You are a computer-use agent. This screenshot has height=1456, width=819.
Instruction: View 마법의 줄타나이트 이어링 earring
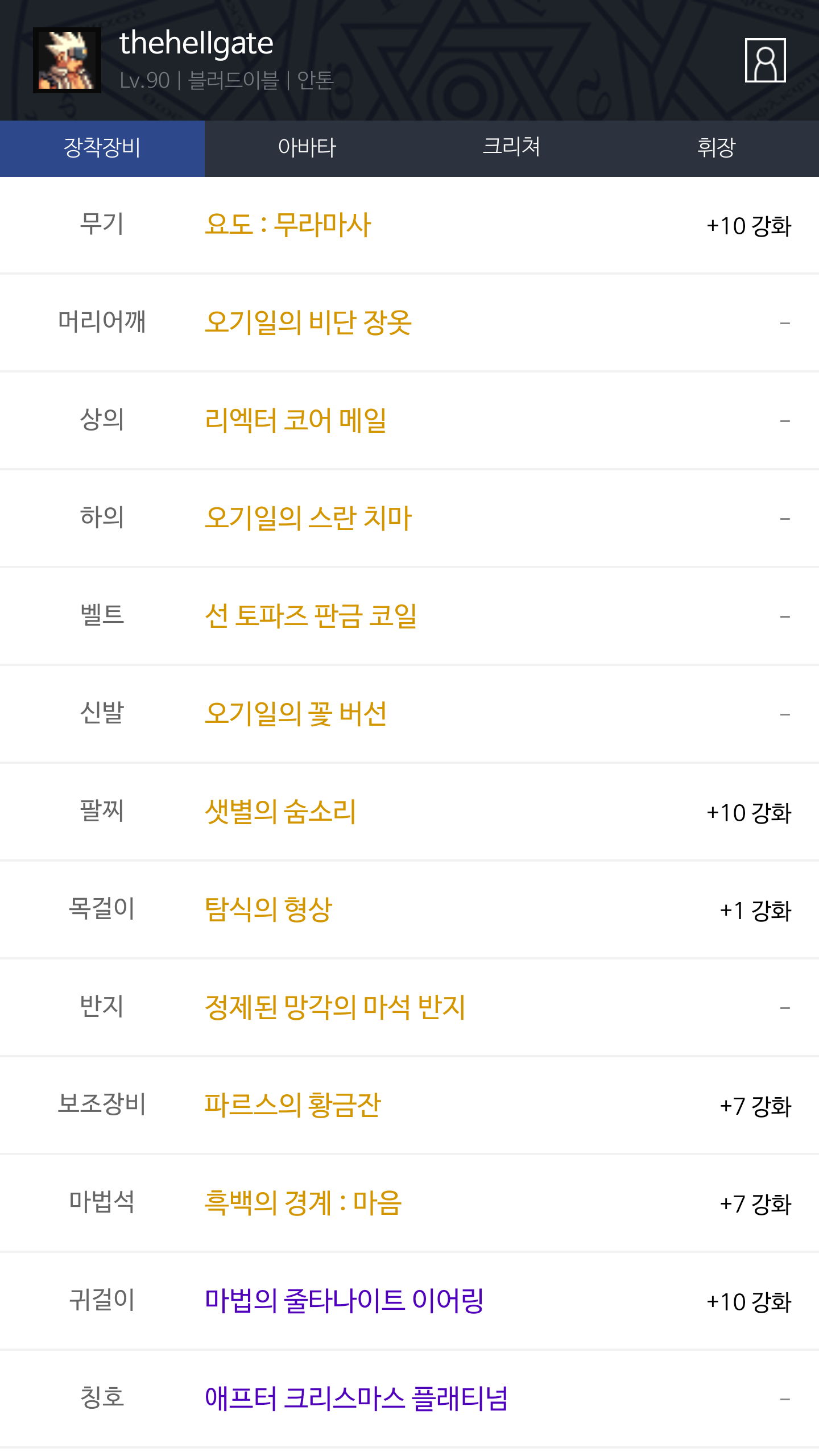[344, 1301]
